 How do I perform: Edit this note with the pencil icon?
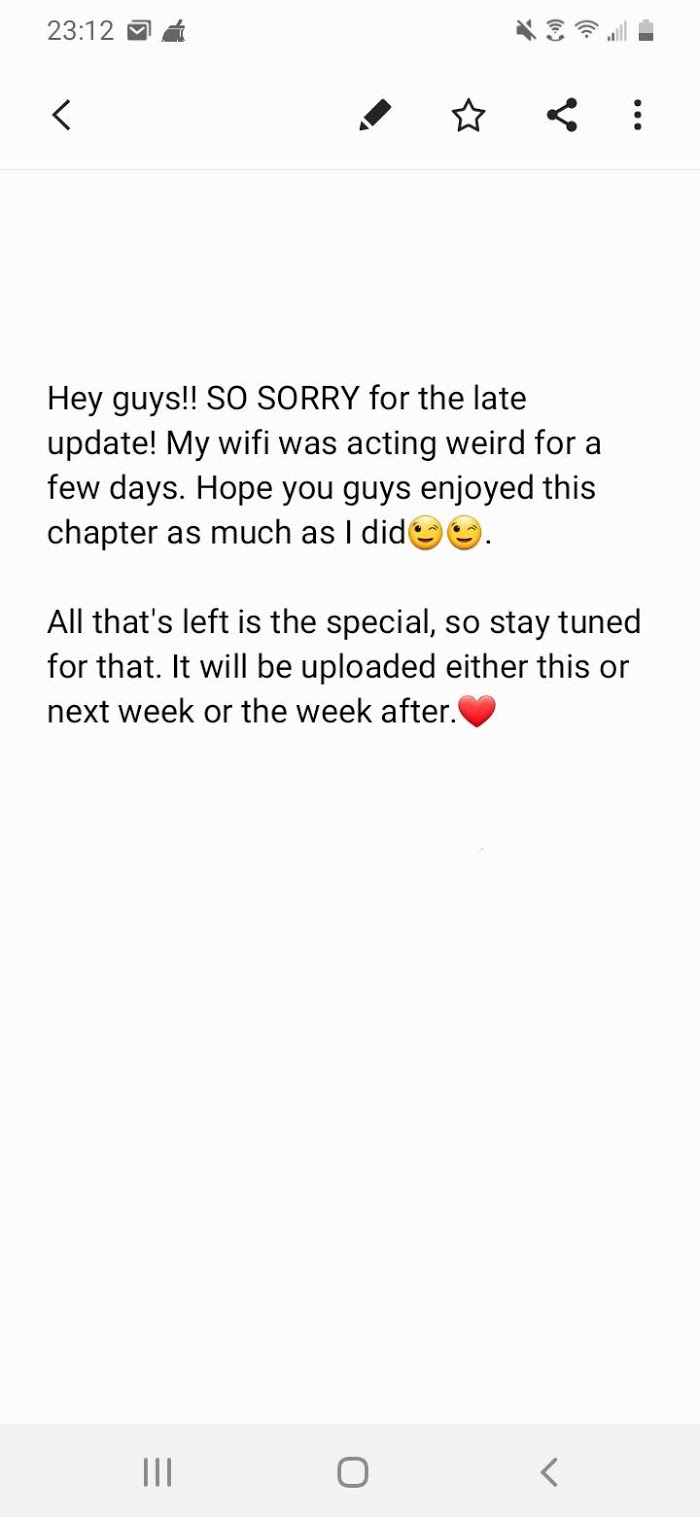tap(374, 116)
